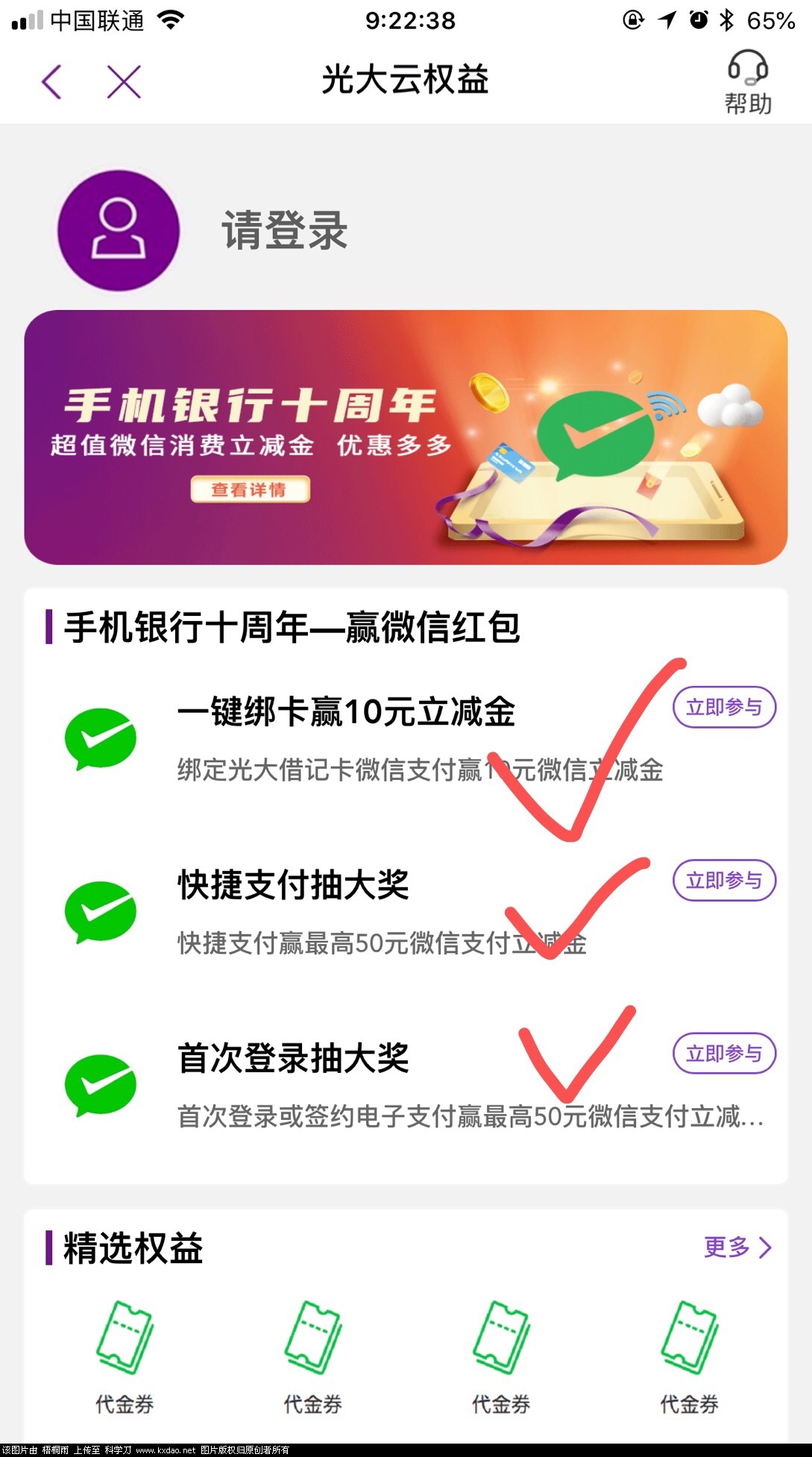Close the 光大云权益 page

coord(124,81)
